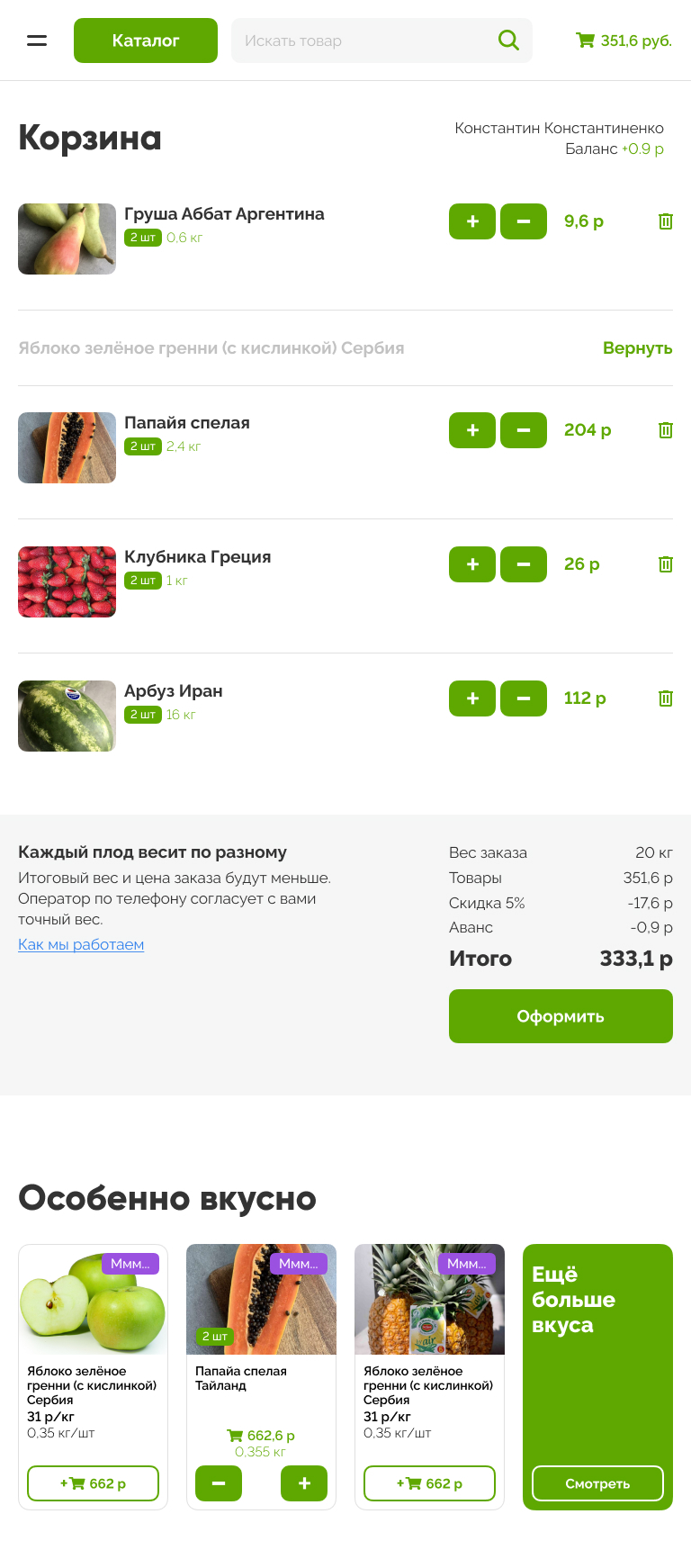
Task: Decrease quantity of Папайя спелая in cart
Action: 524,430
